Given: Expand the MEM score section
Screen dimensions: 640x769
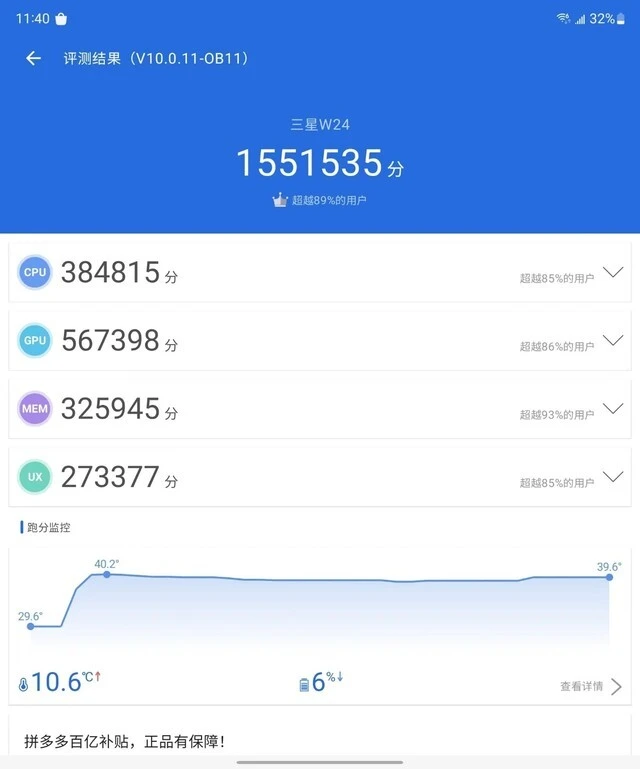Looking at the screenshot, I should click(613, 408).
